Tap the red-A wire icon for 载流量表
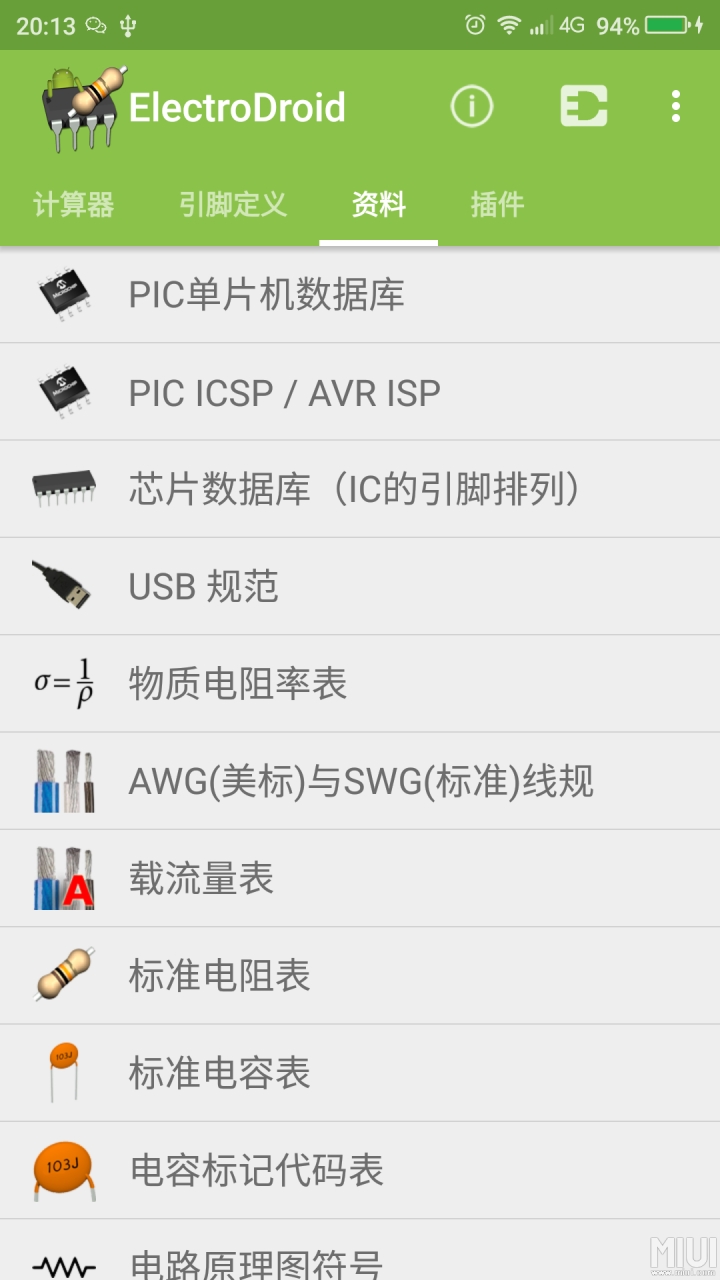The width and height of the screenshot is (720, 1280). coord(63,878)
